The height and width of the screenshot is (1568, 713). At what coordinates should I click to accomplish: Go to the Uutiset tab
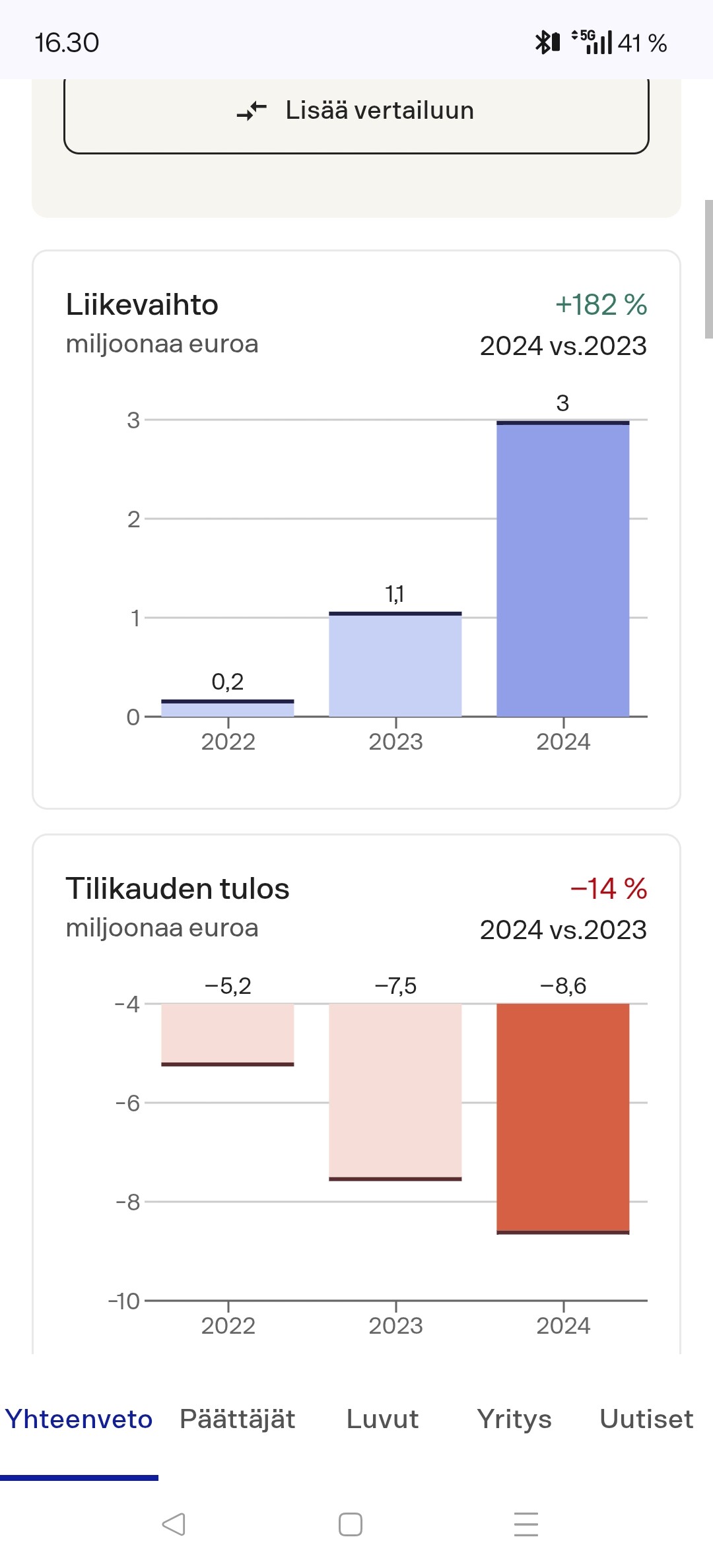click(x=646, y=1419)
